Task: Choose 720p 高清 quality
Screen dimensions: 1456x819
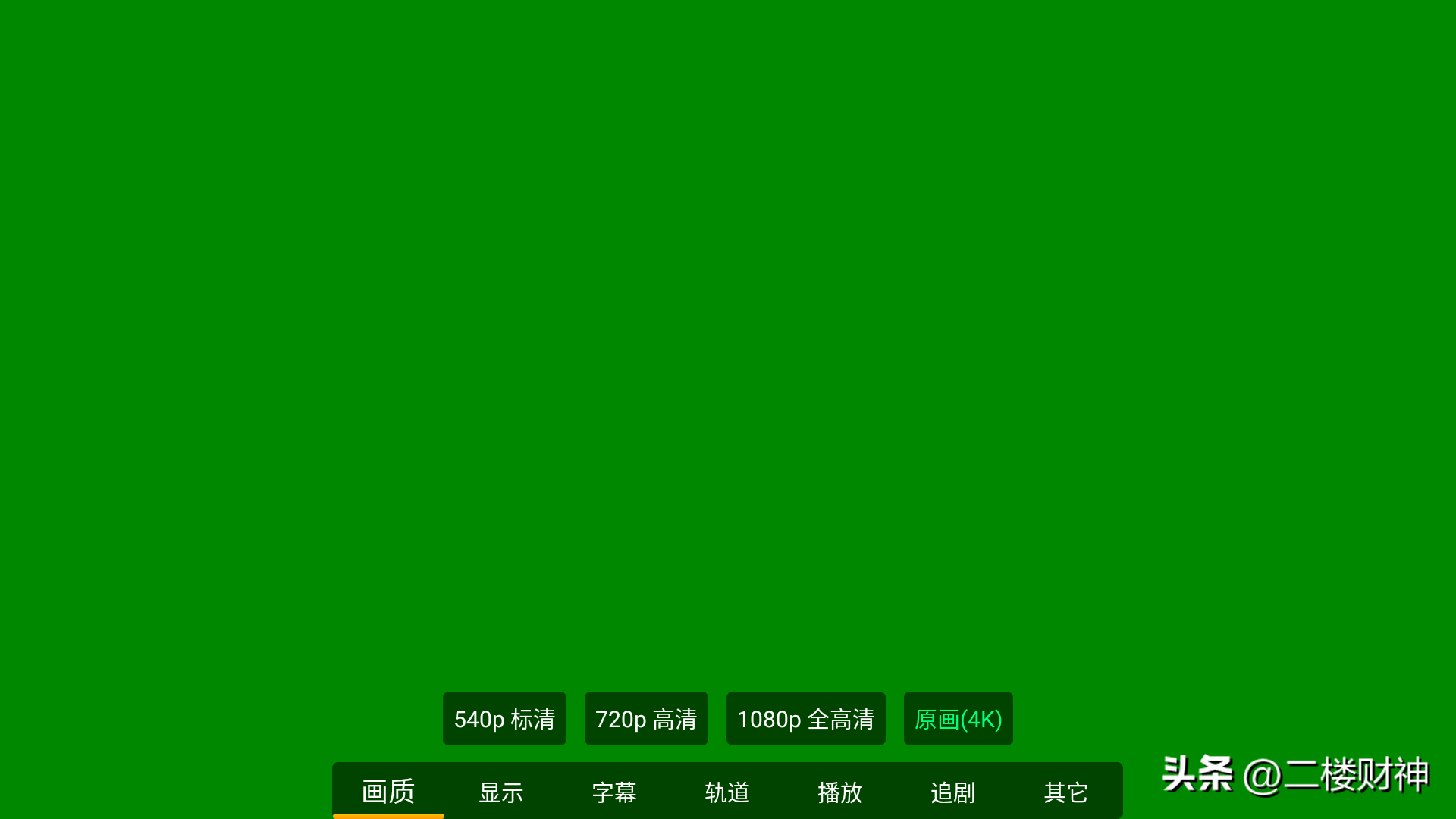Action: pos(646,719)
